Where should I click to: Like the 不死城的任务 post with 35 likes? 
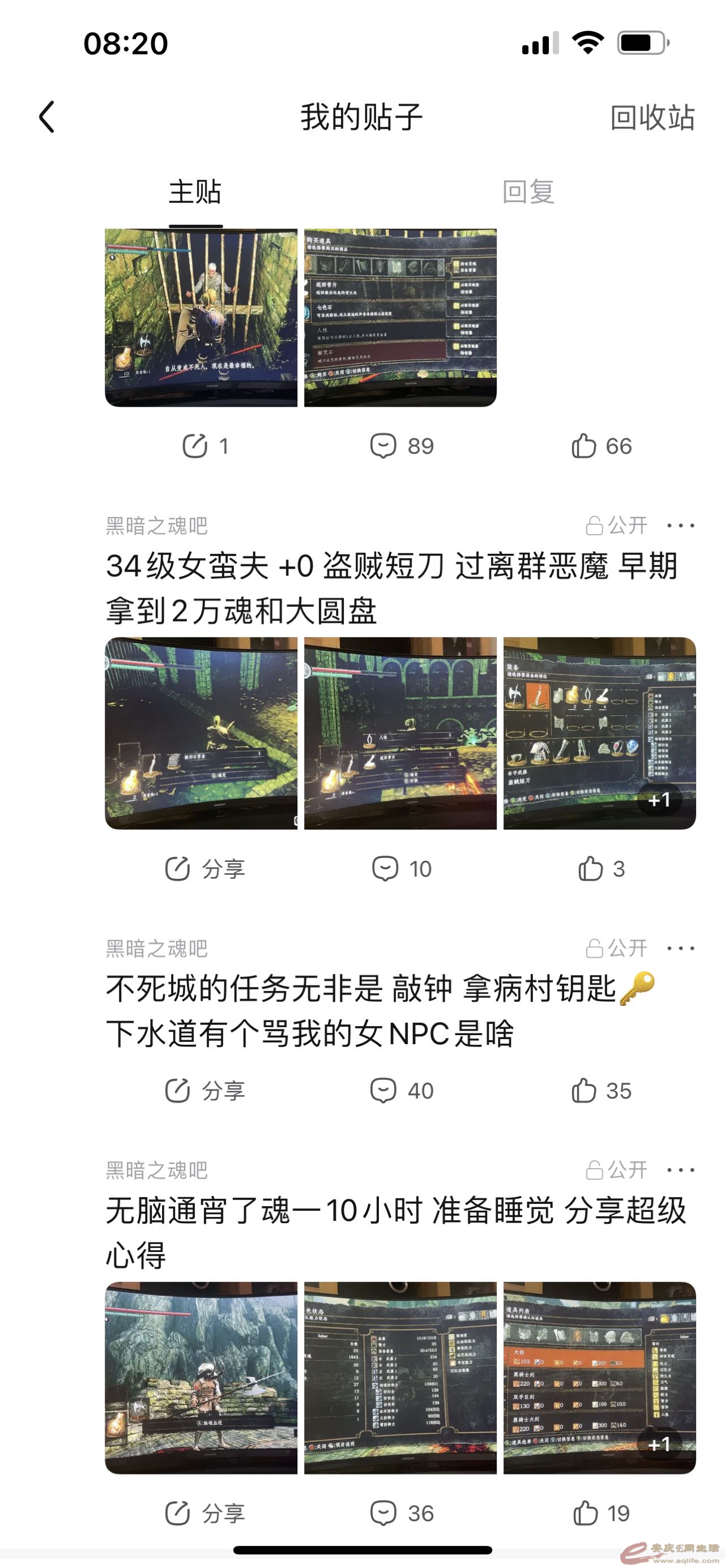point(602,1090)
